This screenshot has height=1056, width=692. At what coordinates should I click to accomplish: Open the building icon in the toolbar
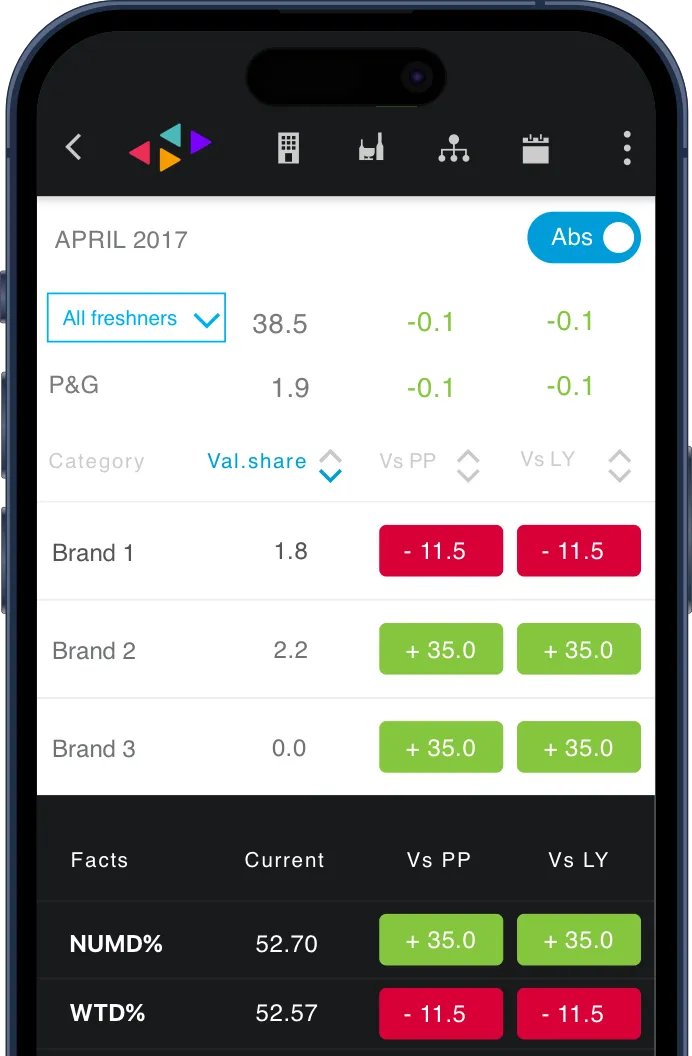pos(288,148)
